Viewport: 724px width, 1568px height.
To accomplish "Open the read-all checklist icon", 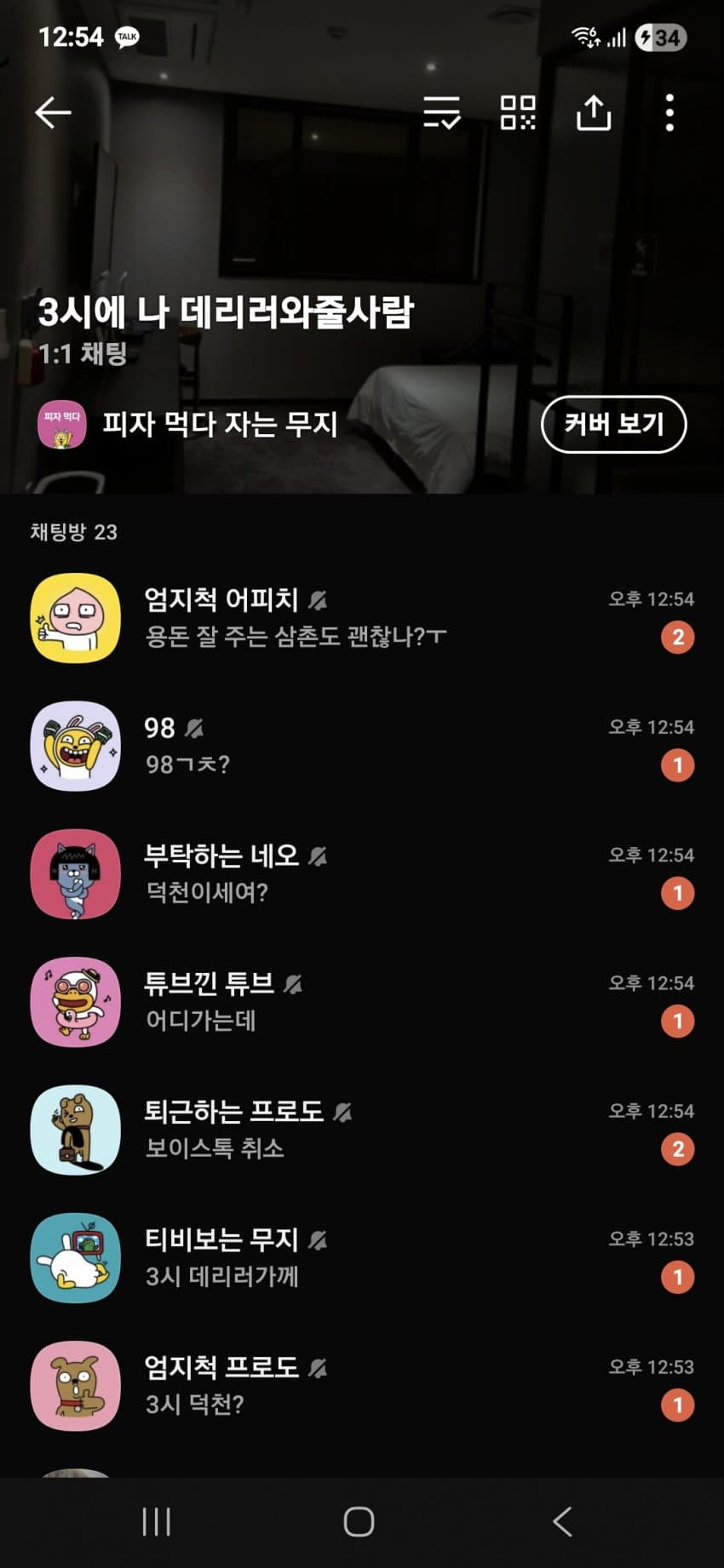I will click(441, 112).
